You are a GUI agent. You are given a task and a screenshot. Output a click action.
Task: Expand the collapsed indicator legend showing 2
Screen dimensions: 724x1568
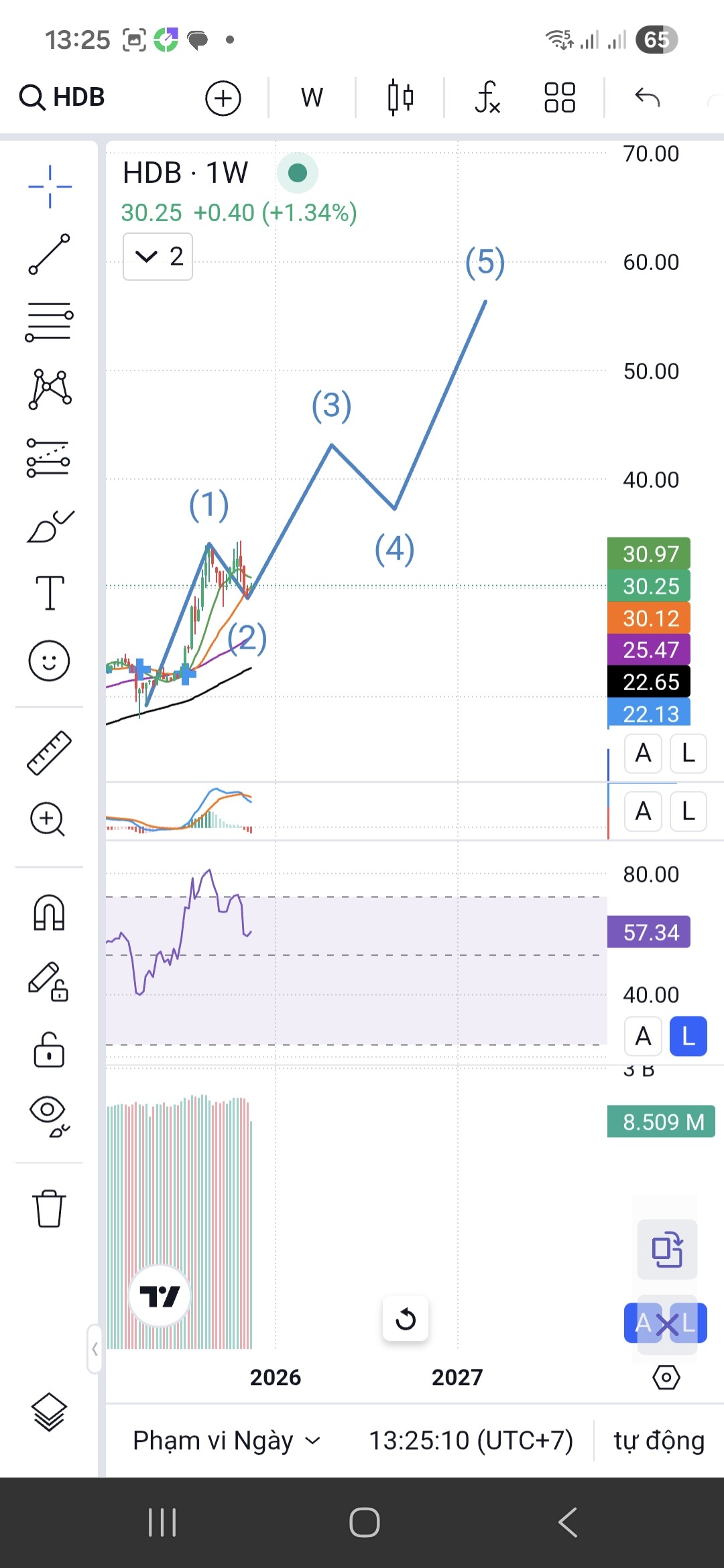pos(158,257)
